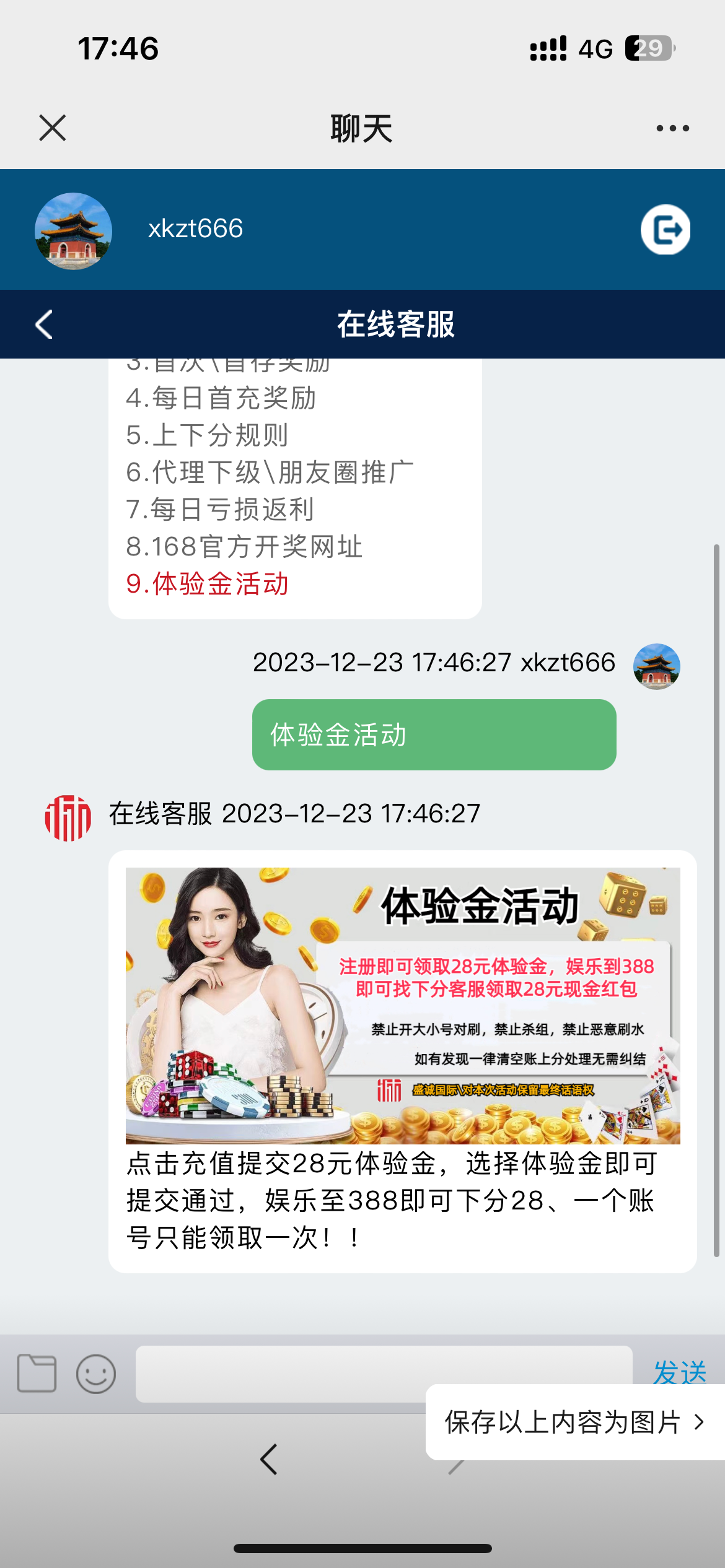The image size is (725, 1568).
Task: Go back from 在线客服 header
Action: pyautogui.click(x=44, y=324)
